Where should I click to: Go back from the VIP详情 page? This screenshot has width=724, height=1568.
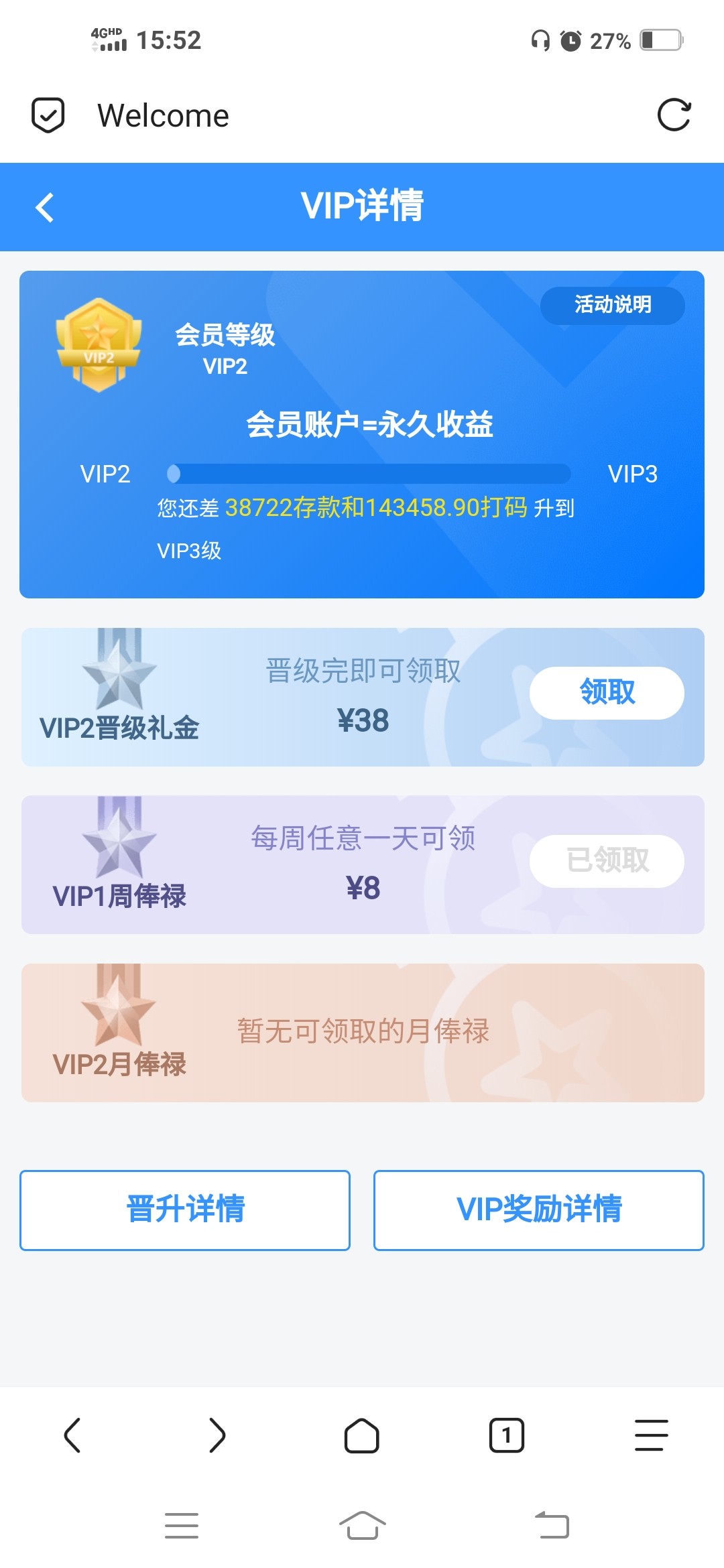click(45, 207)
